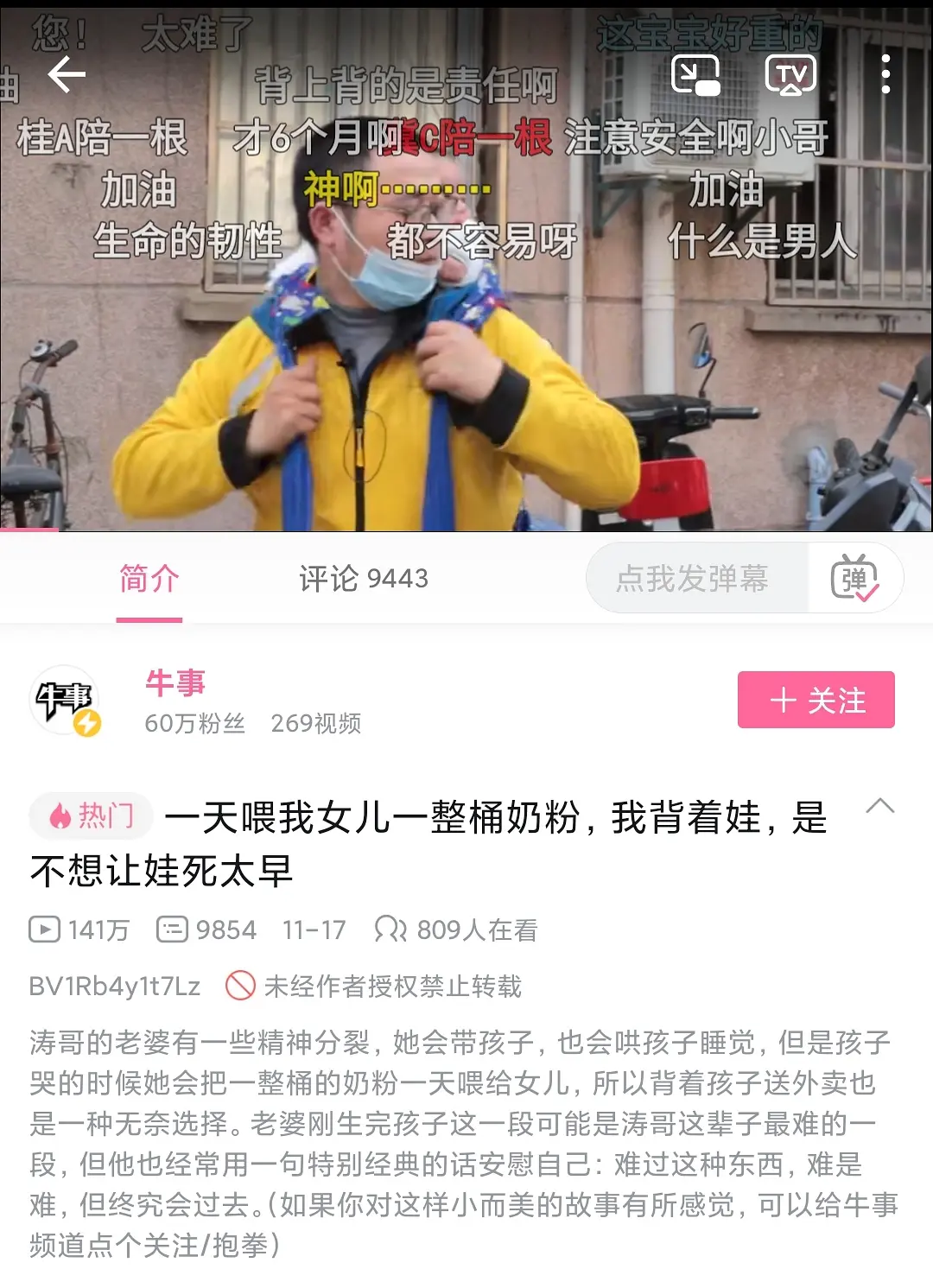Cast the video to TV
933x1288 pixels.
(790, 75)
